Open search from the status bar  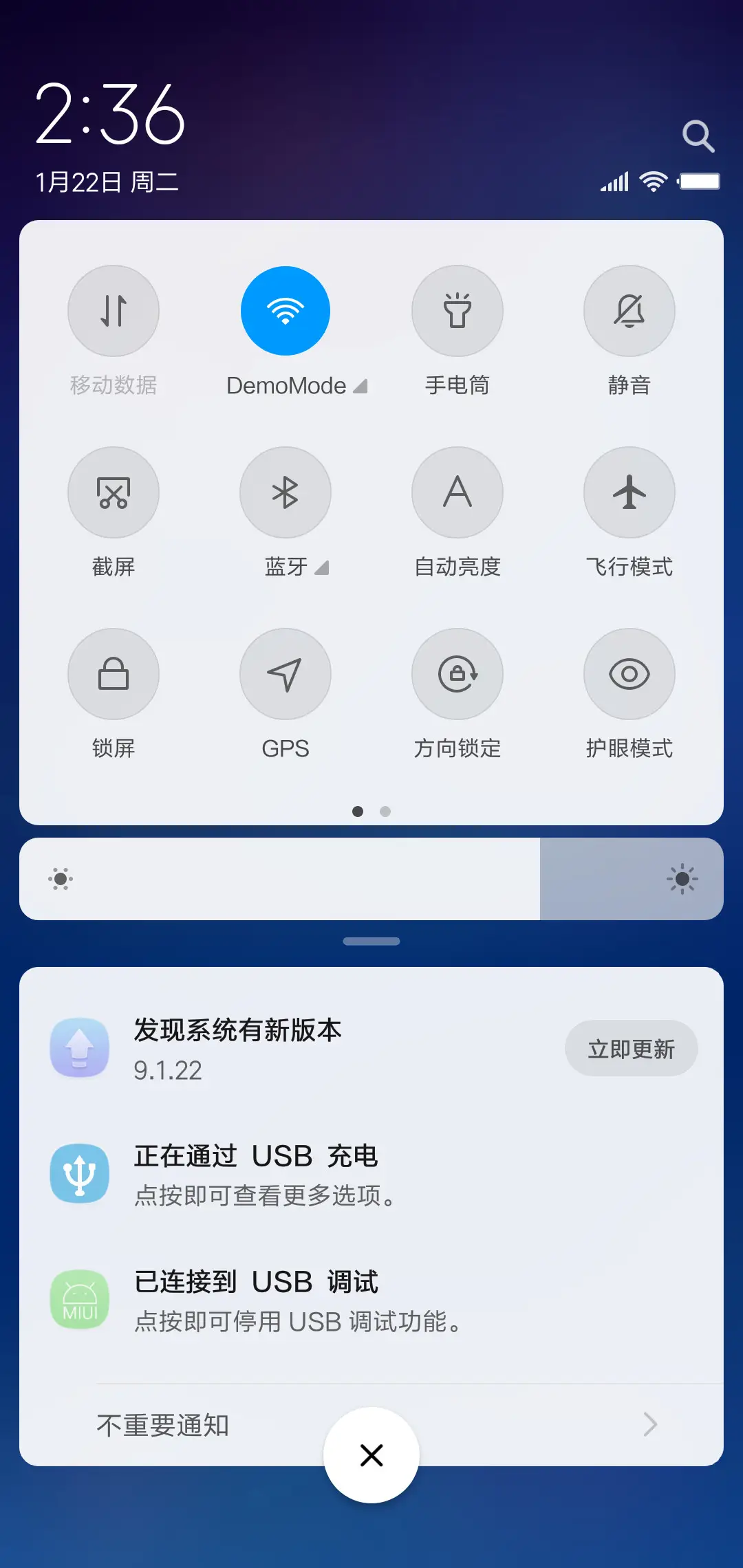(700, 135)
